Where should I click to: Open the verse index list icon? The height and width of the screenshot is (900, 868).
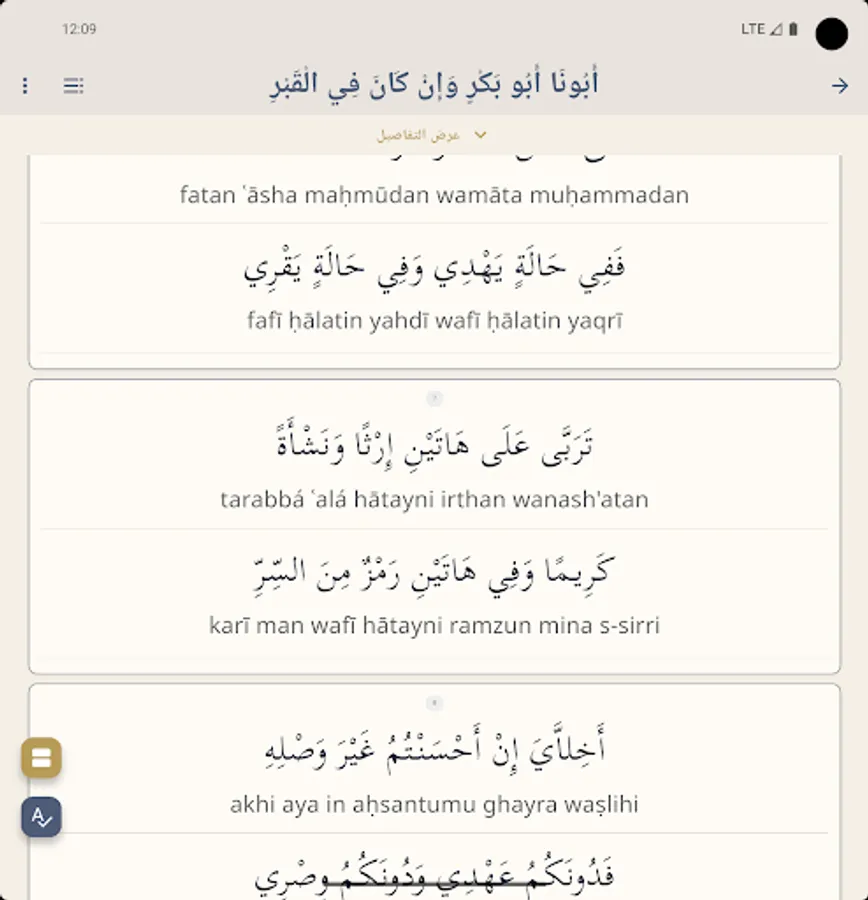[x=72, y=86]
